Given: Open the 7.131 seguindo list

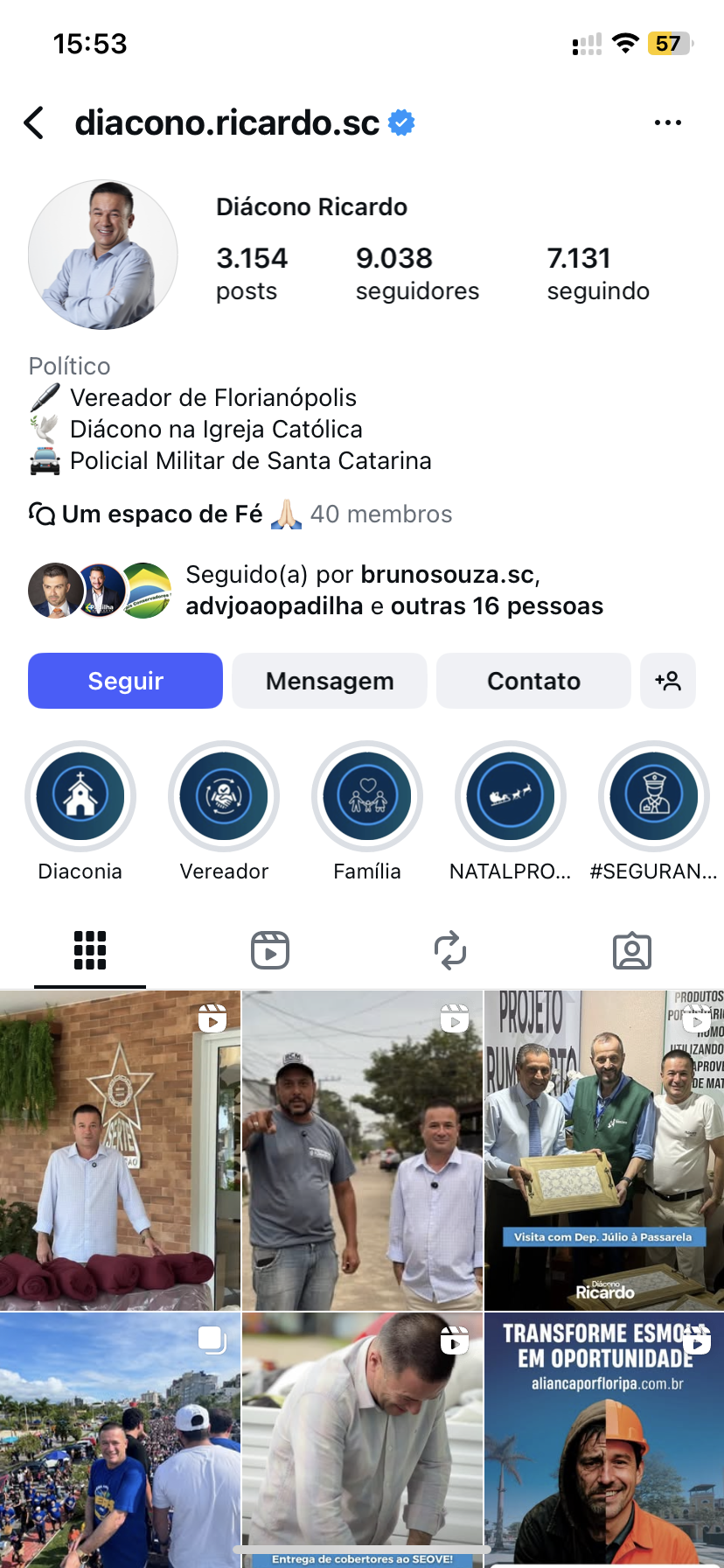Looking at the screenshot, I should point(598,273).
